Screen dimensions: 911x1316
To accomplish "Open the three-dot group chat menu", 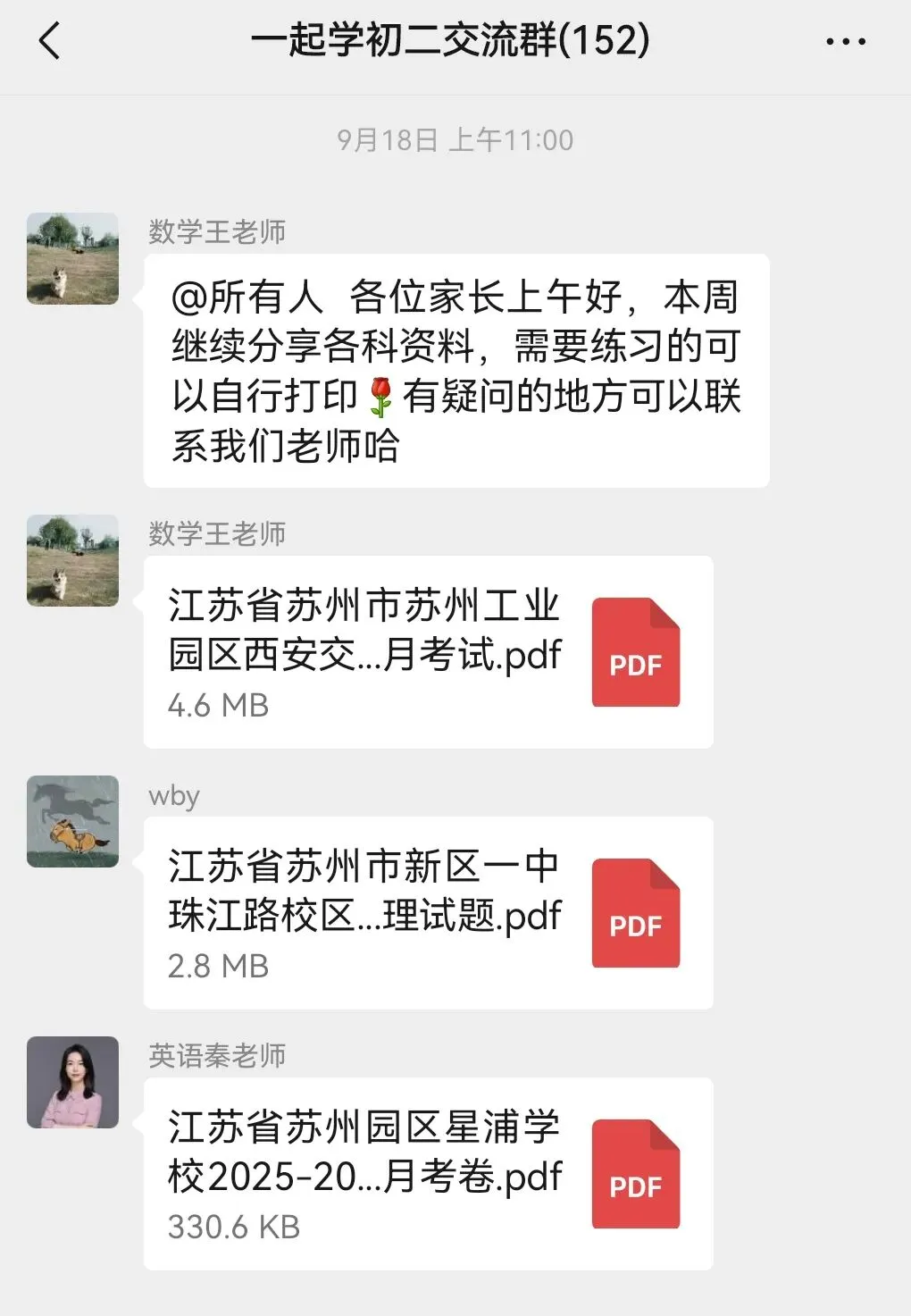I will 845,41.
